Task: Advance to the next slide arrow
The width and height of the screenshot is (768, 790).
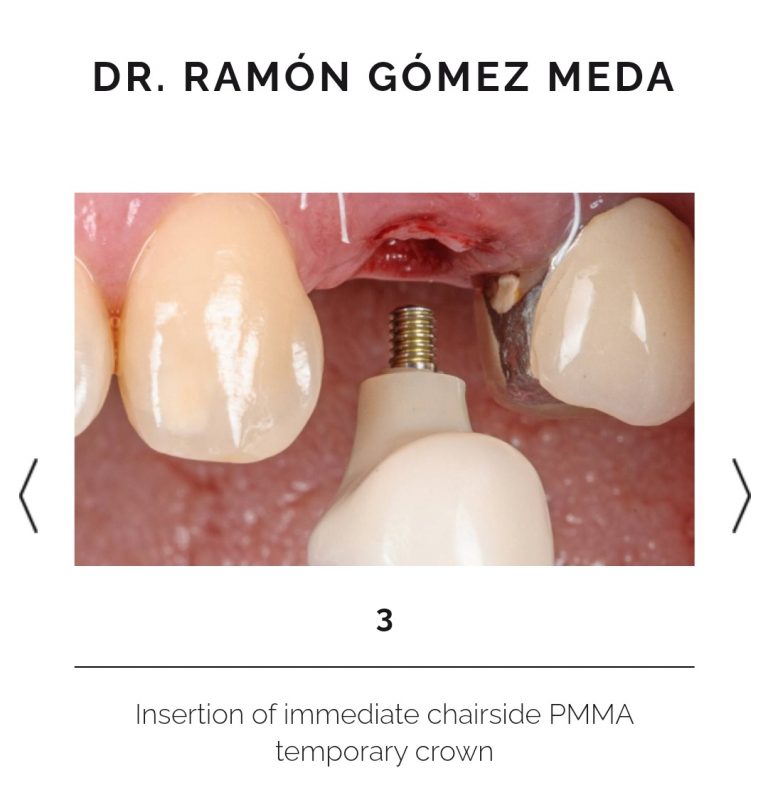Action: tap(740, 495)
